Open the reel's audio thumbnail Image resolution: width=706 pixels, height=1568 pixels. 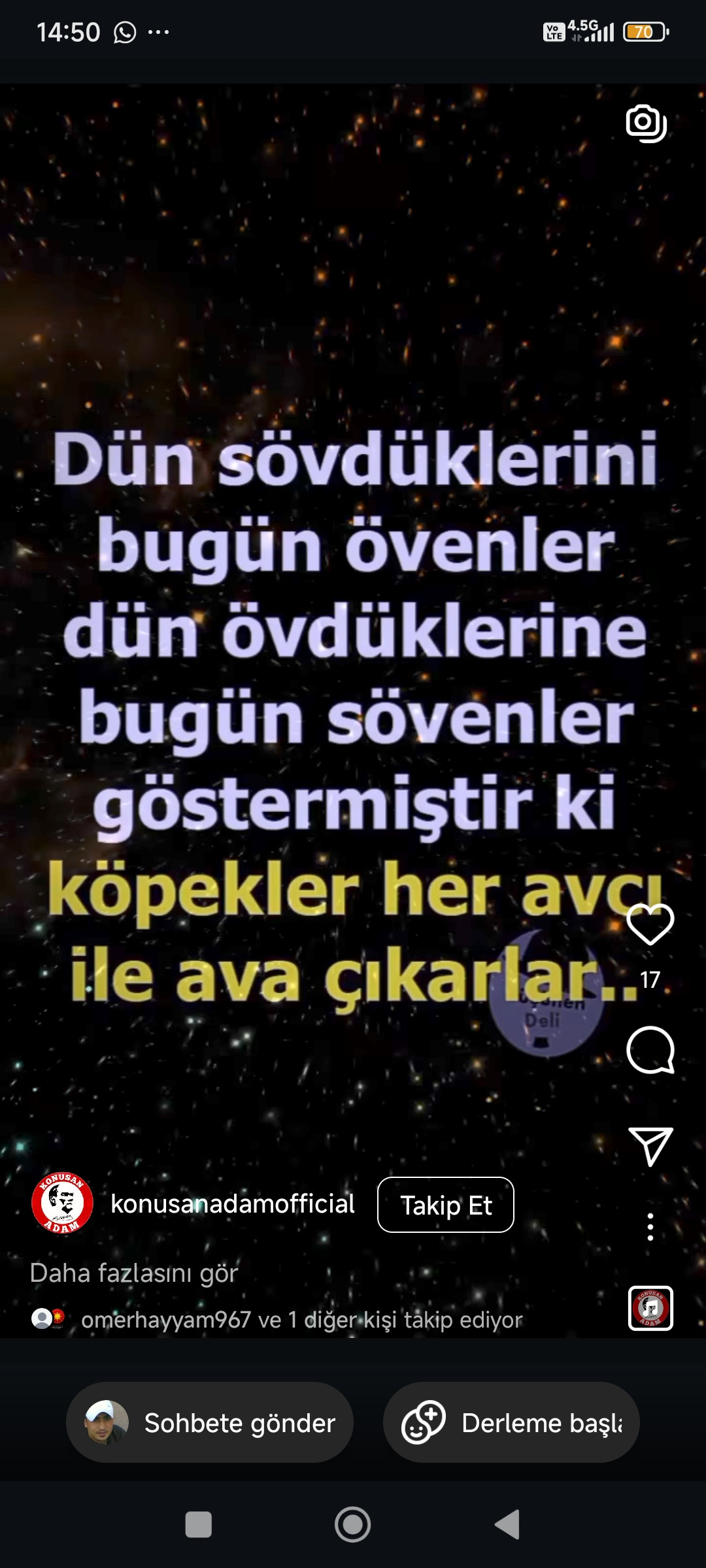coord(650,1309)
